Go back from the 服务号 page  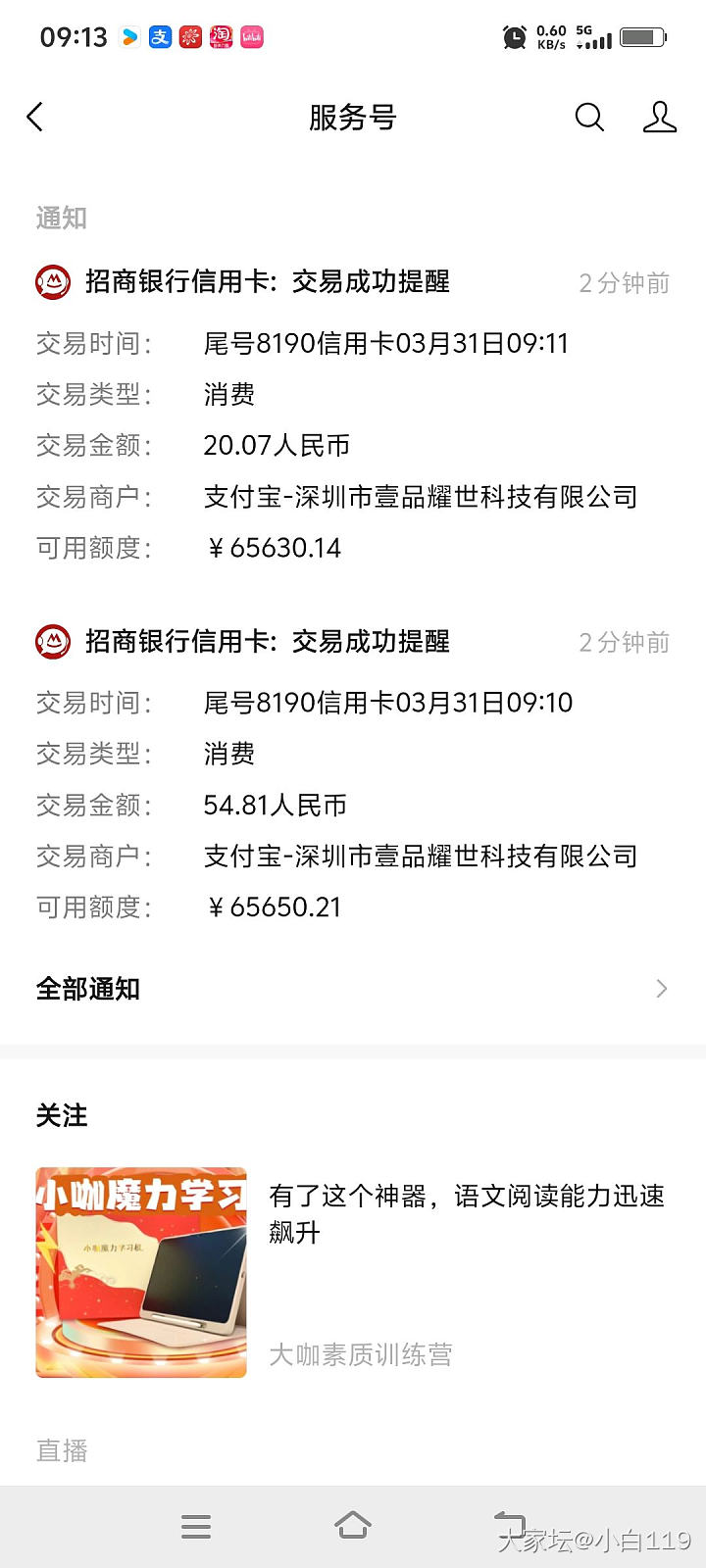click(35, 118)
